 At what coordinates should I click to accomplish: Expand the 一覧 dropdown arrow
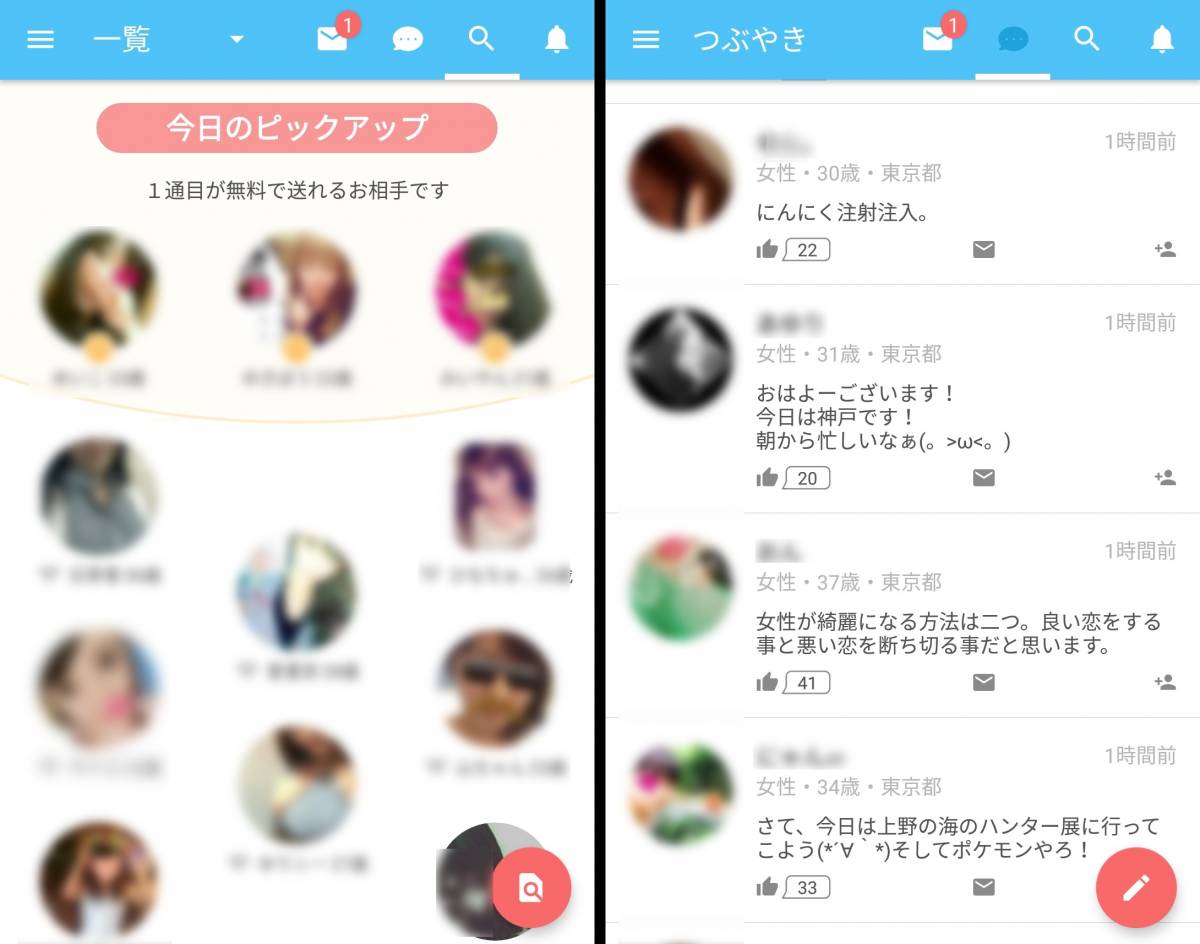237,39
